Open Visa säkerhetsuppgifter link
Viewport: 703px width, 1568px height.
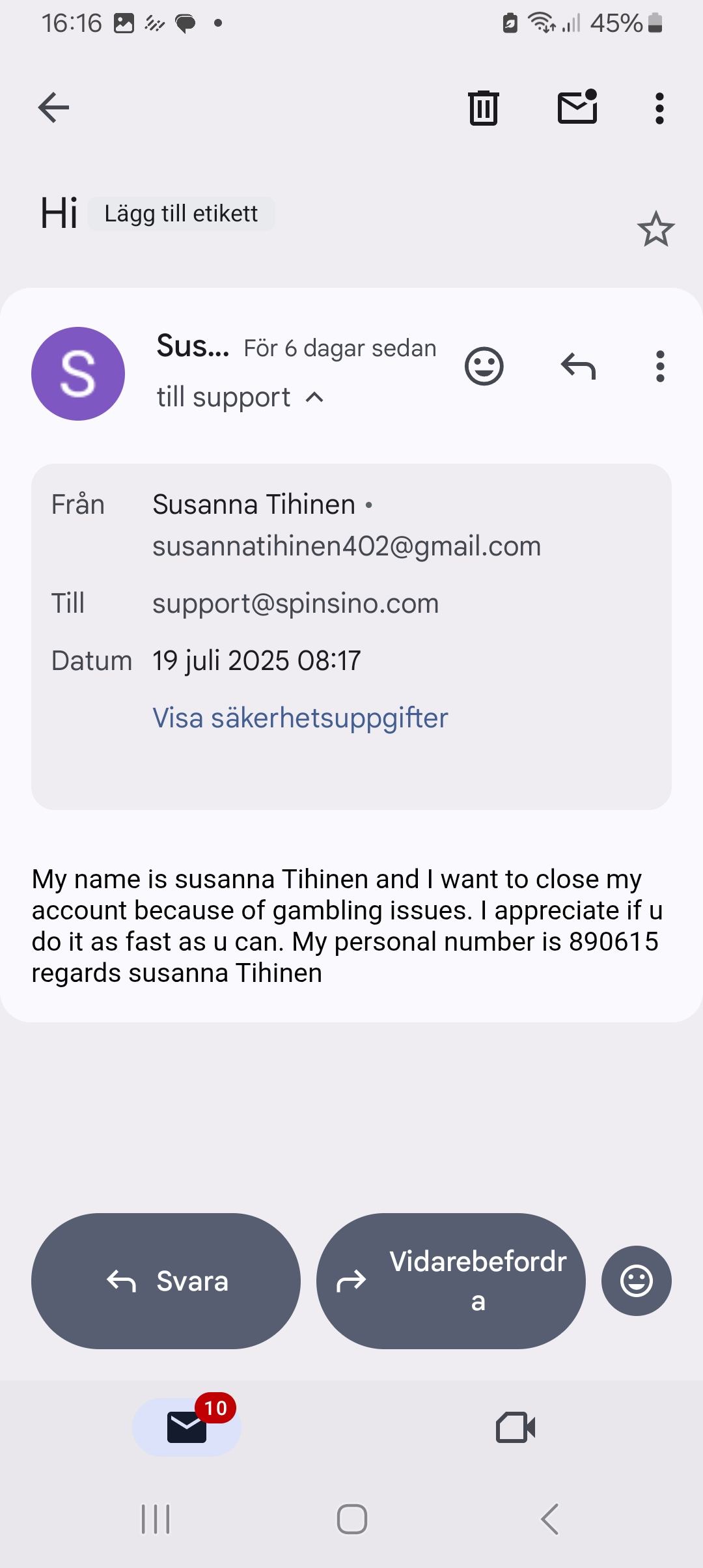click(x=300, y=718)
